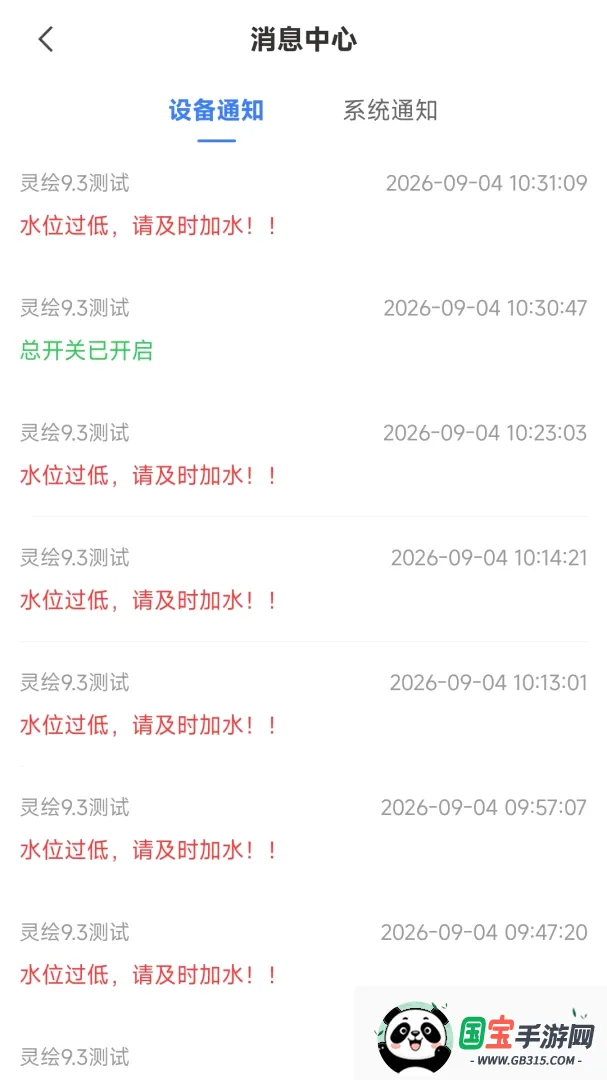Open the 总开关已开启 notification

coord(303,329)
